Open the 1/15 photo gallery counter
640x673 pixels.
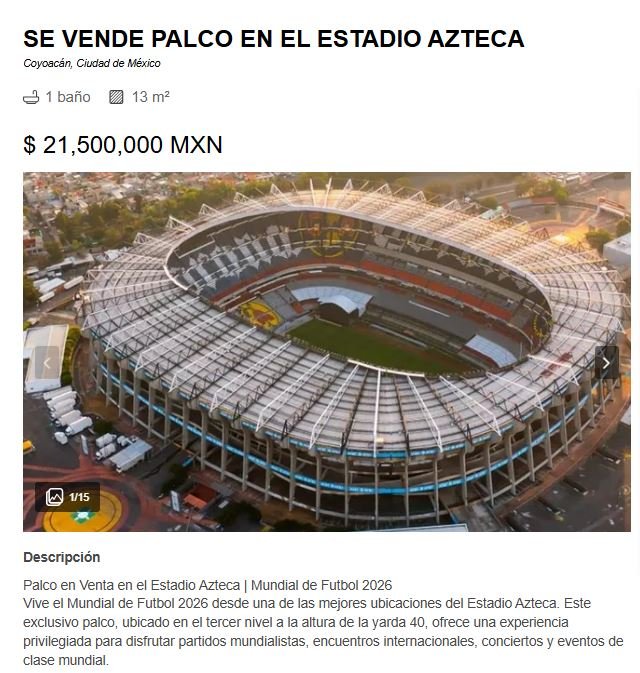(68, 497)
